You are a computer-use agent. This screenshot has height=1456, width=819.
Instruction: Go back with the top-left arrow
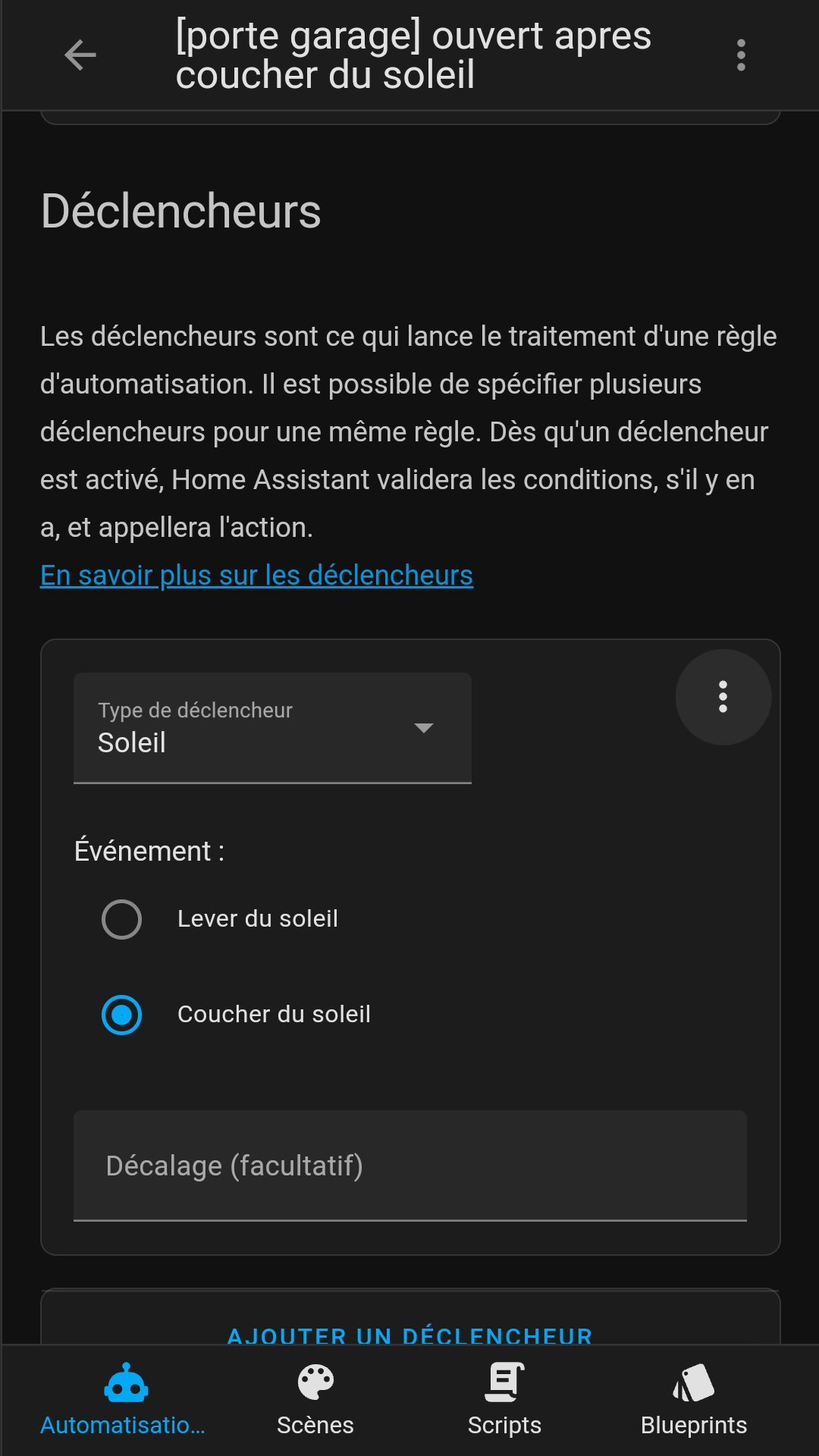[x=80, y=55]
